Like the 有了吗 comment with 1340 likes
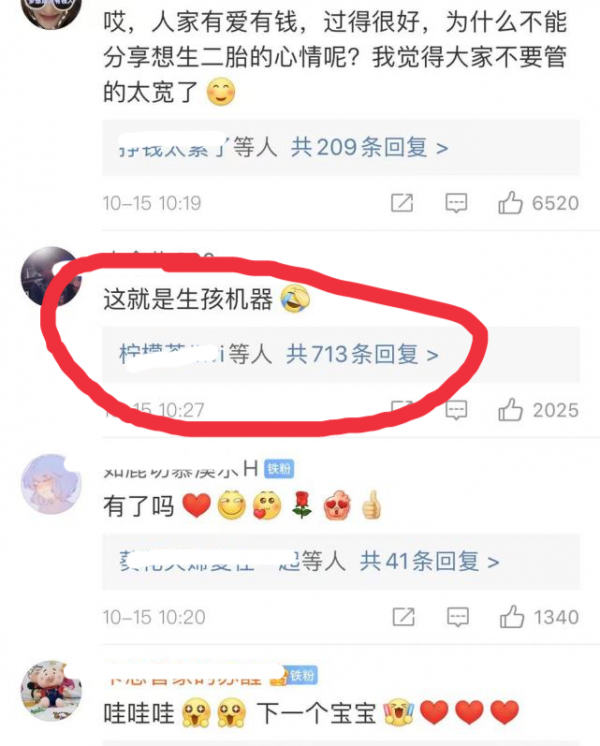 (511, 616)
